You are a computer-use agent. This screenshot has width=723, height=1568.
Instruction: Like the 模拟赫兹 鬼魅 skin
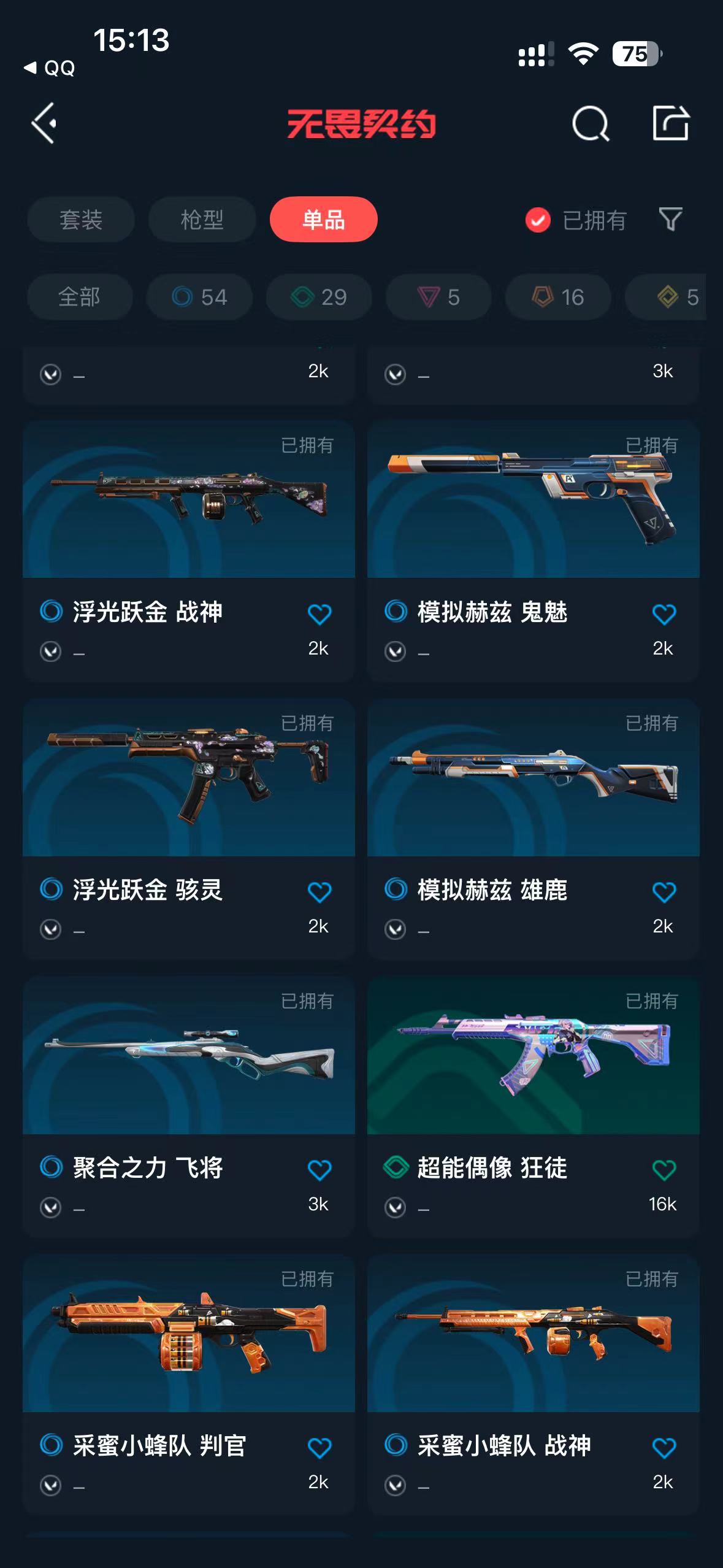click(664, 614)
